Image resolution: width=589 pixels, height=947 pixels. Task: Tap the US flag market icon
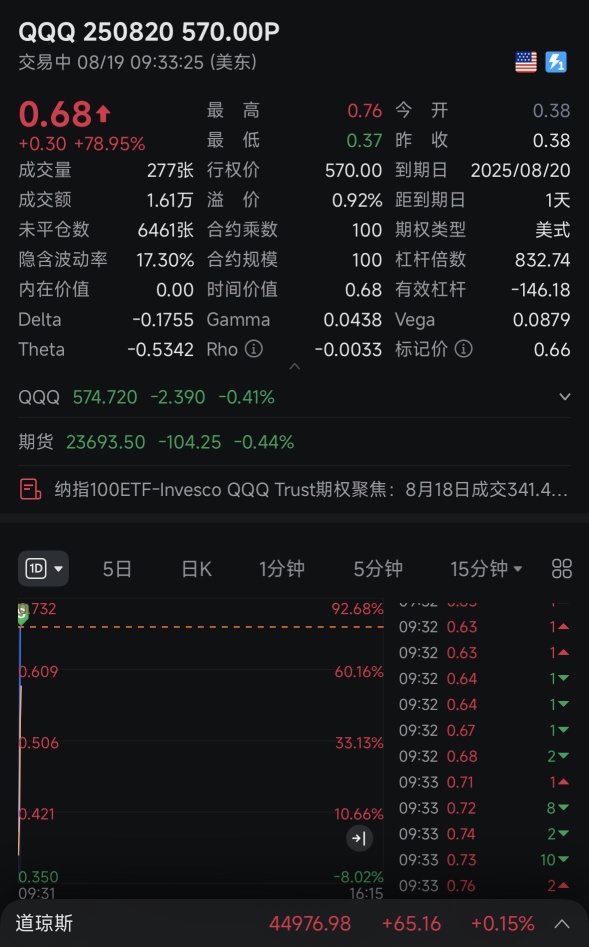[526, 62]
